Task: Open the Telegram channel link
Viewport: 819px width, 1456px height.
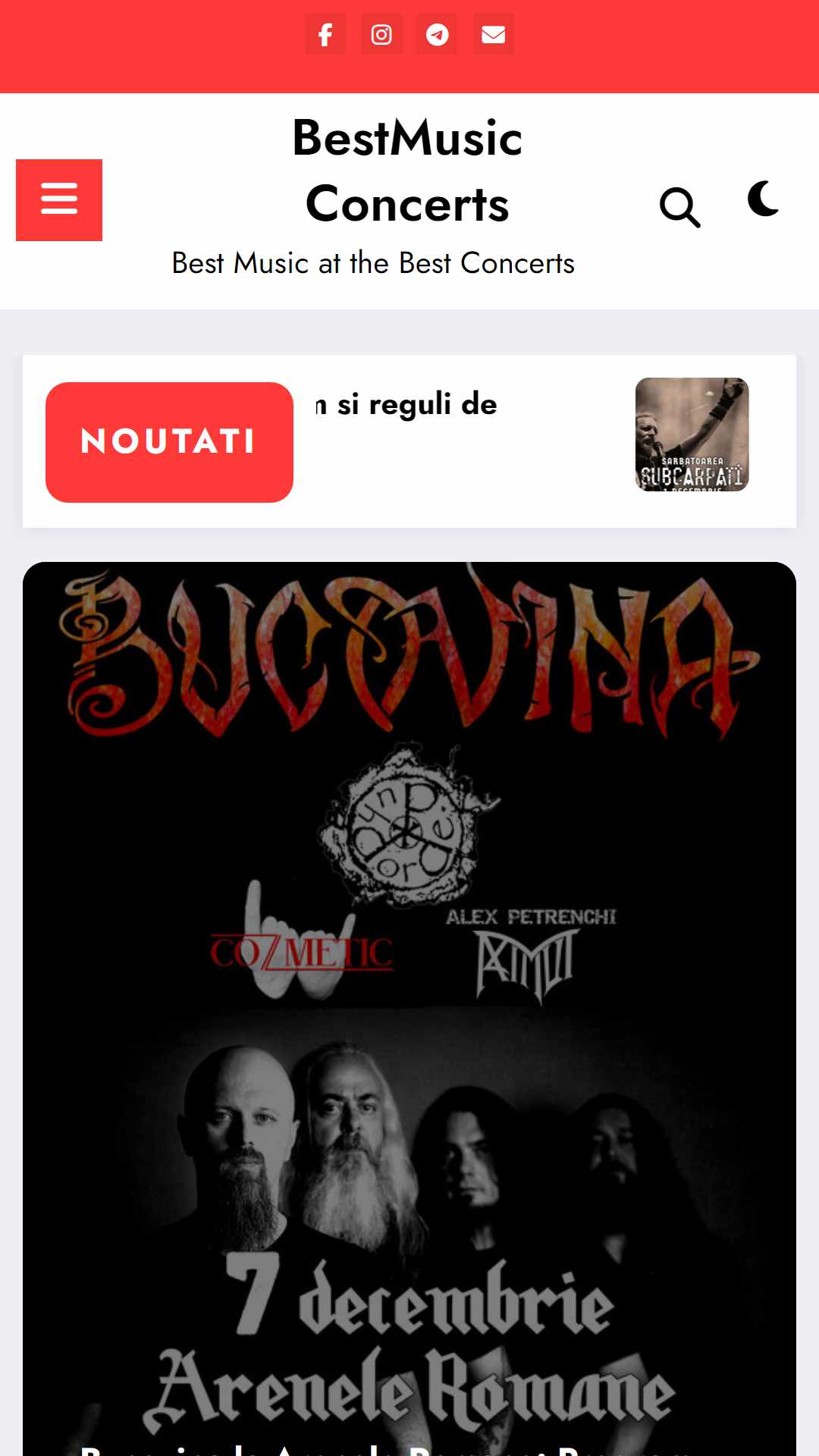Action: (x=438, y=35)
